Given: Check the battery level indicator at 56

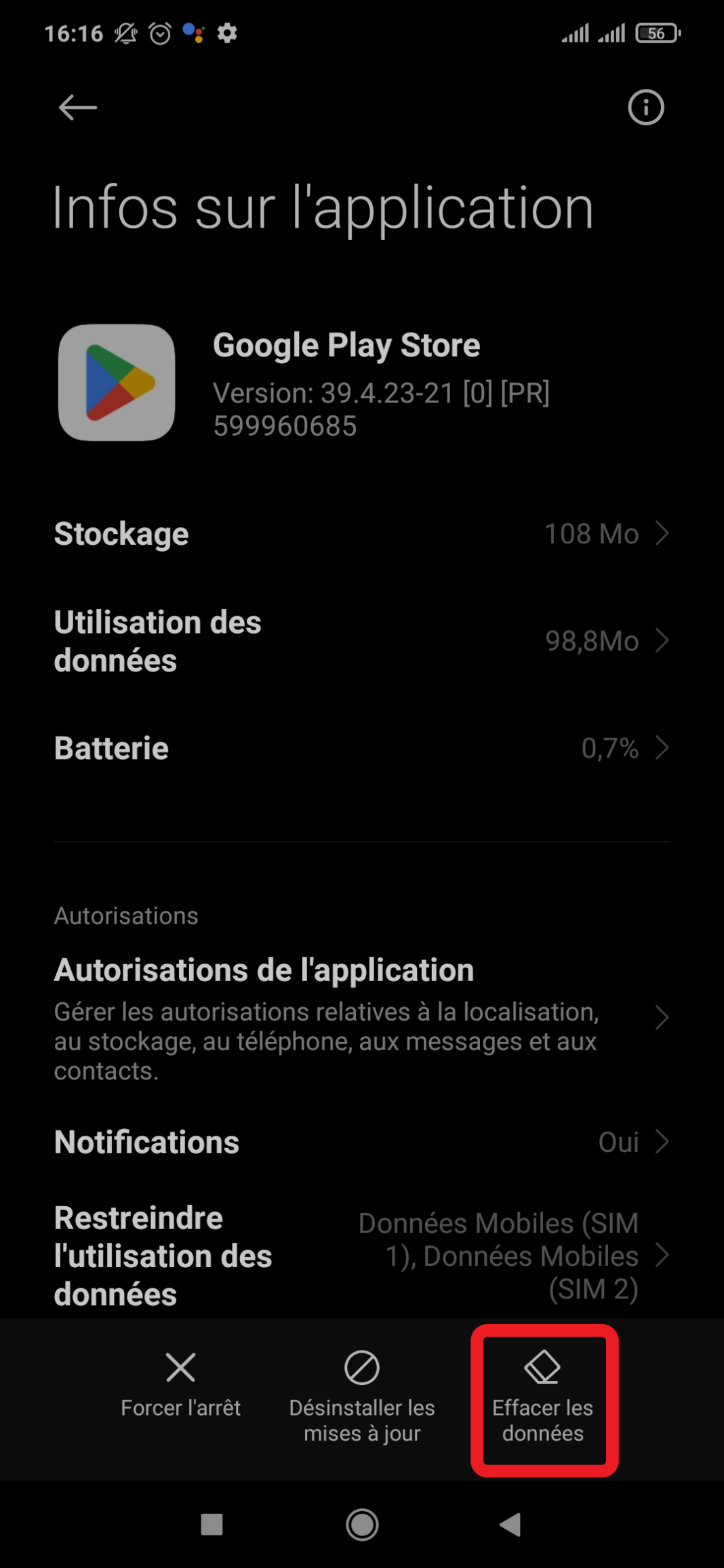Looking at the screenshot, I should point(656,33).
